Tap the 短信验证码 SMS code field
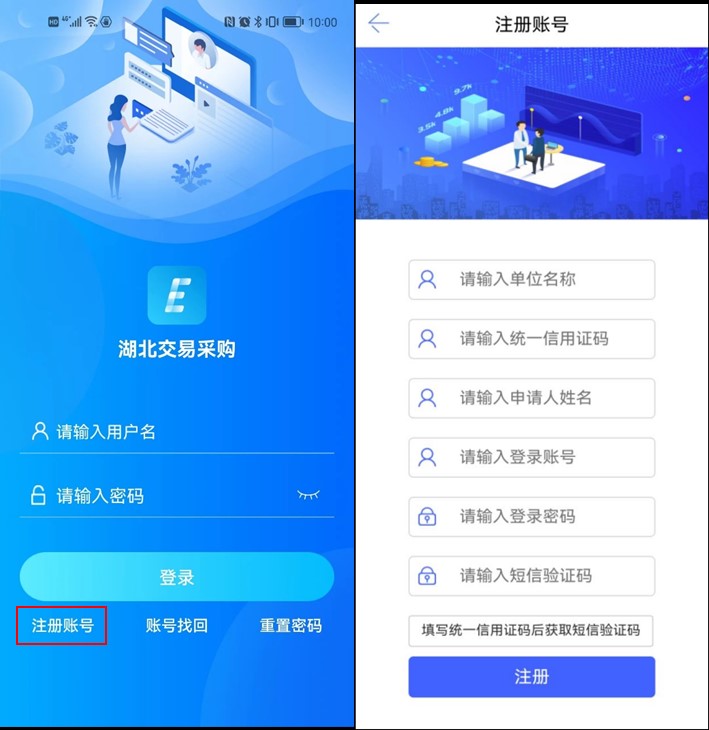This screenshot has height=730, width=709. [531, 576]
